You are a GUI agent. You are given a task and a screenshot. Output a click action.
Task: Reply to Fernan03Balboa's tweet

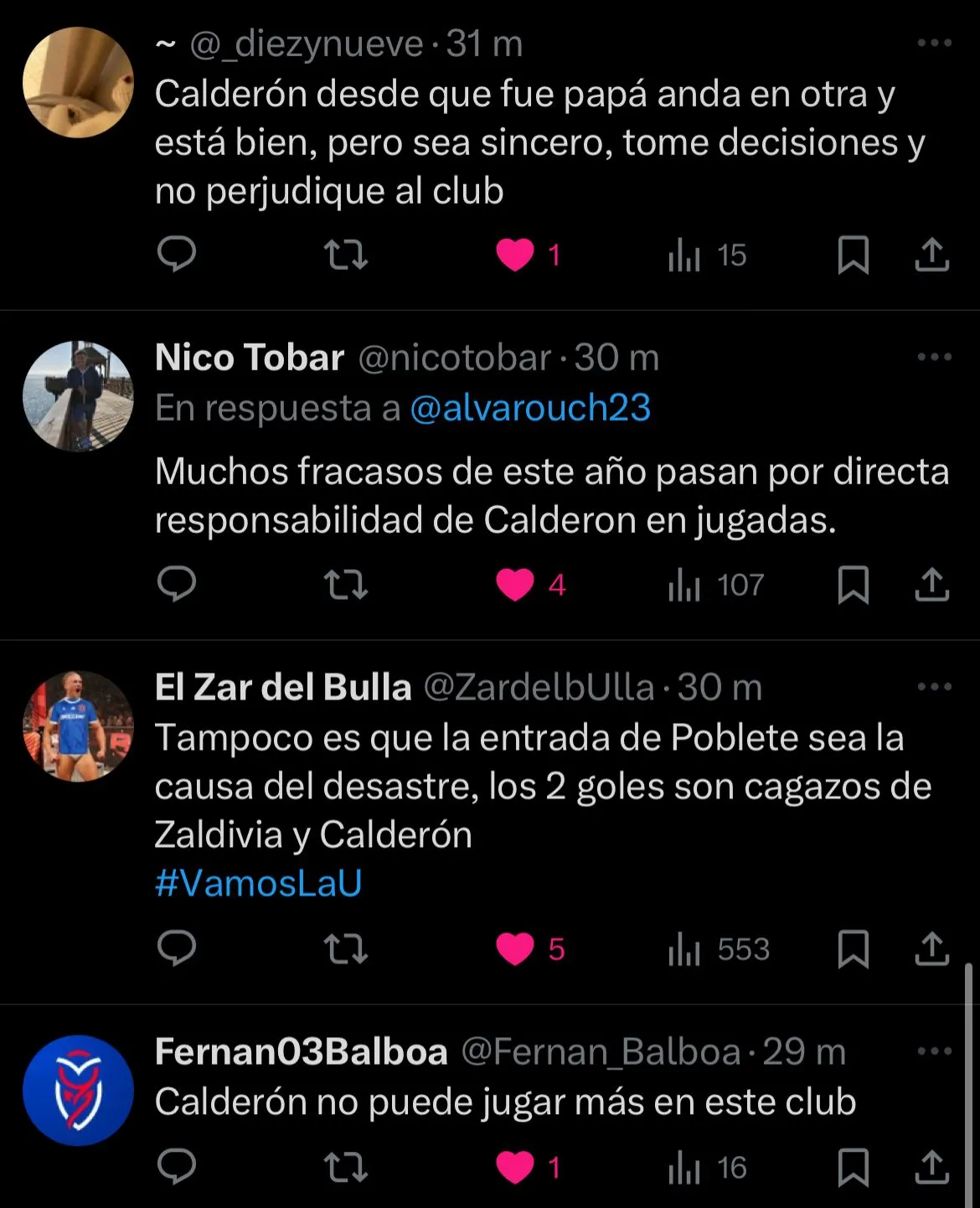click(177, 1166)
